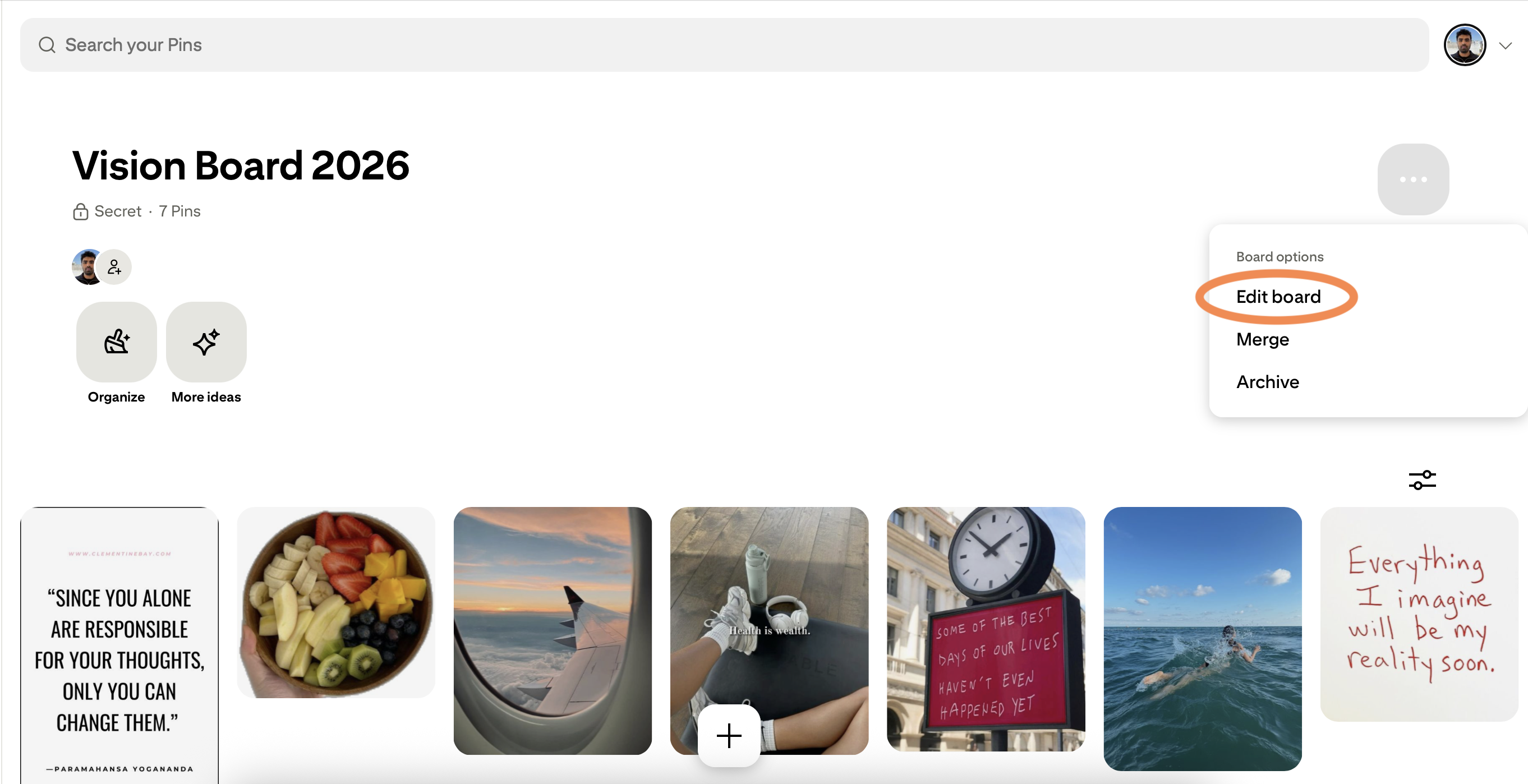Open the ocean swimmer pin
Screen dimensions: 1528x784
[x=1202, y=639]
